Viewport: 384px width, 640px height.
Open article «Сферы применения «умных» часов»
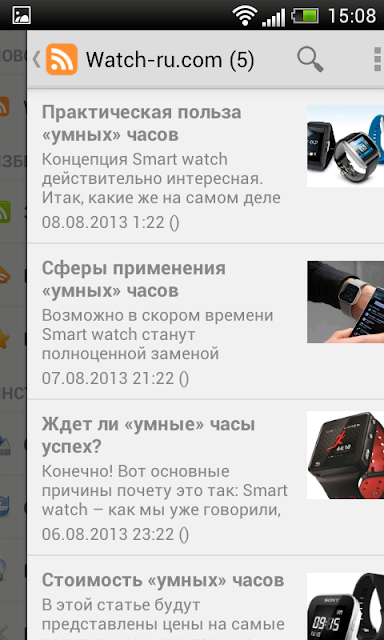pos(206,322)
